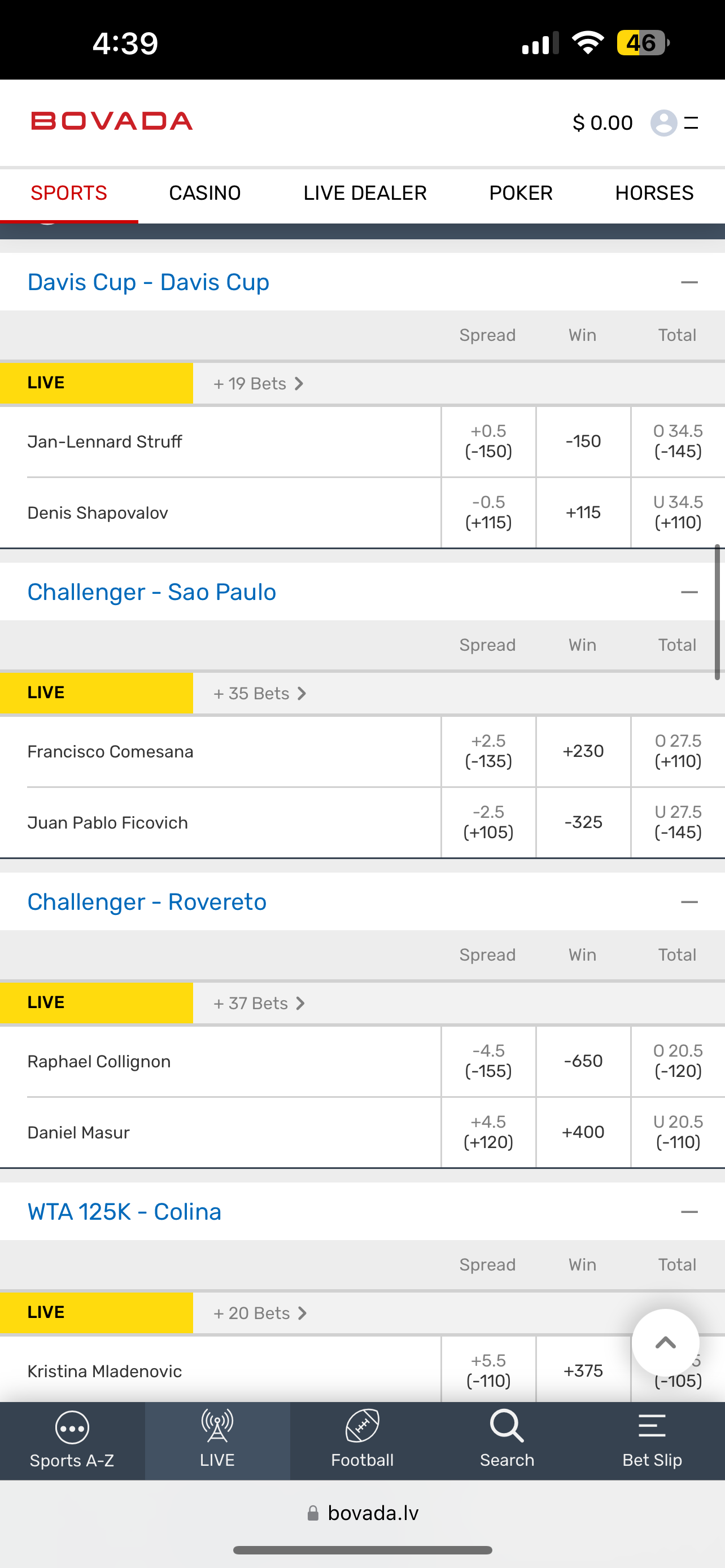Screen dimensions: 725x1568
Task: Switch to the Poker tab
Action: tap(521, 193)
